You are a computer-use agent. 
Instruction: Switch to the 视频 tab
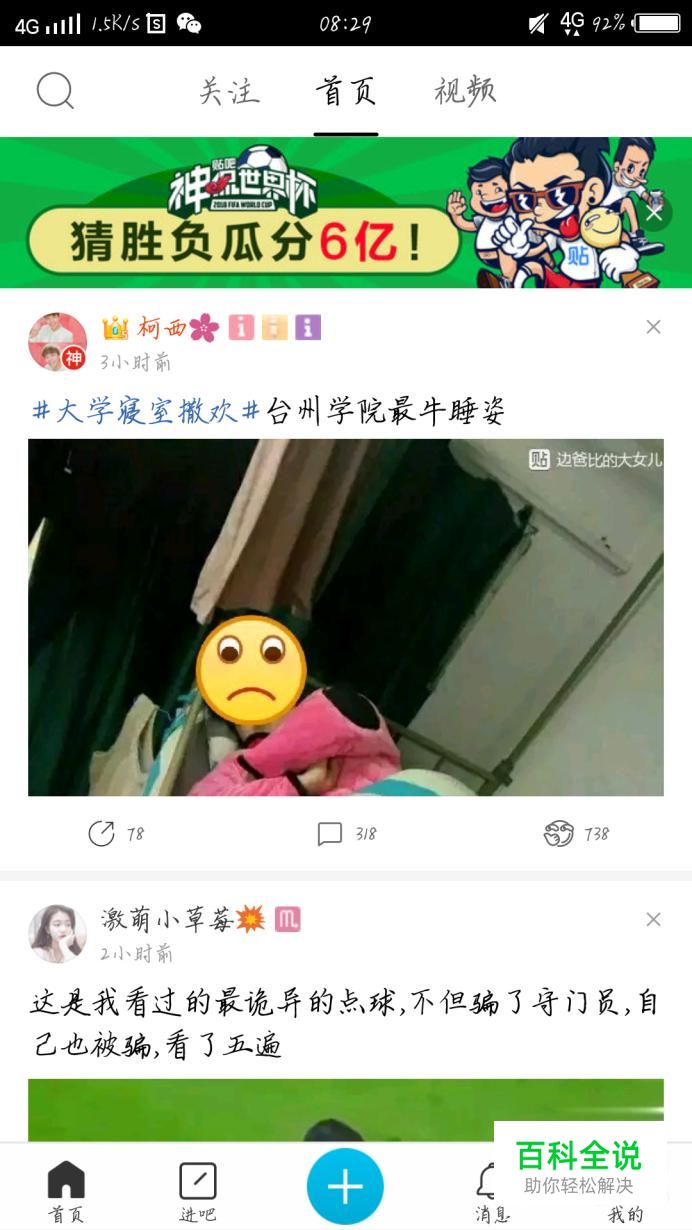(465, 92)
